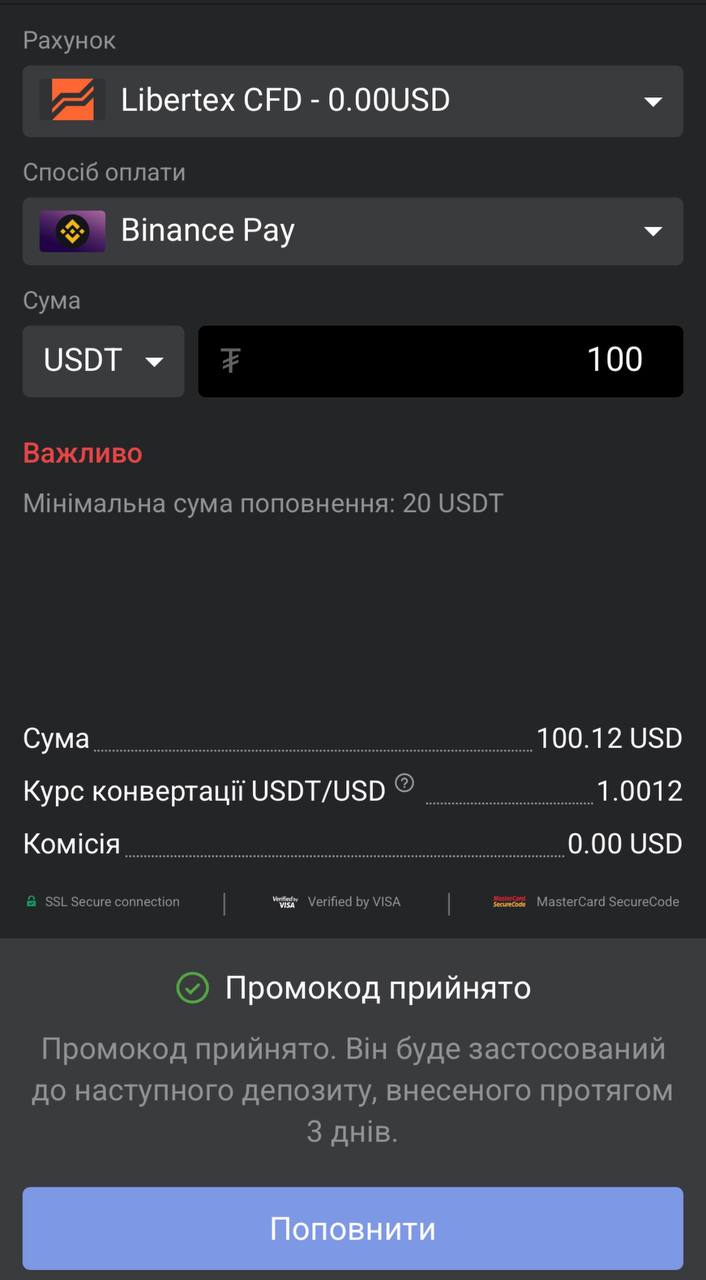Change the USDT currency selector
706x1280 pixels.
(x=103, y=361)
